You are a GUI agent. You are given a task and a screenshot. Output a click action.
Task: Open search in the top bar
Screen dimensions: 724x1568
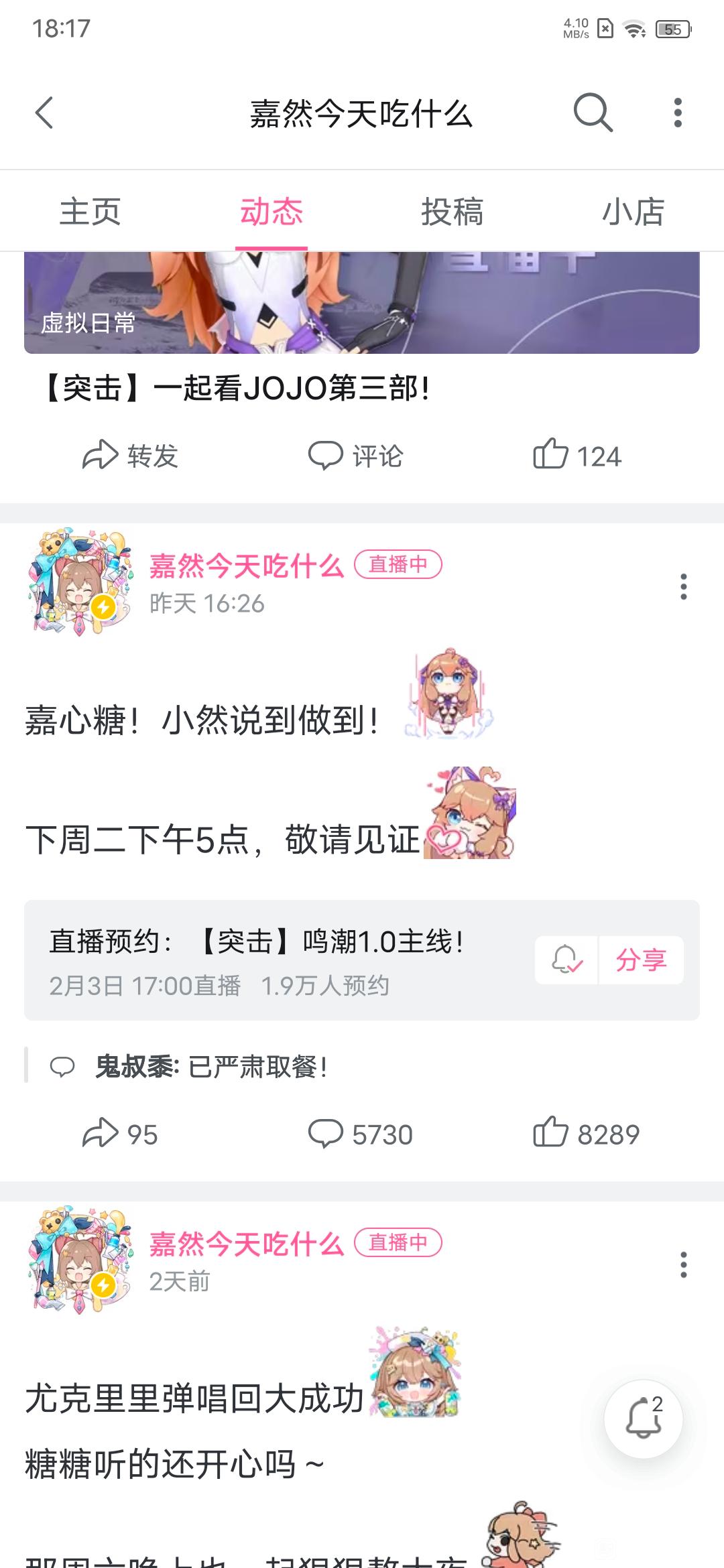pos(593,113)
